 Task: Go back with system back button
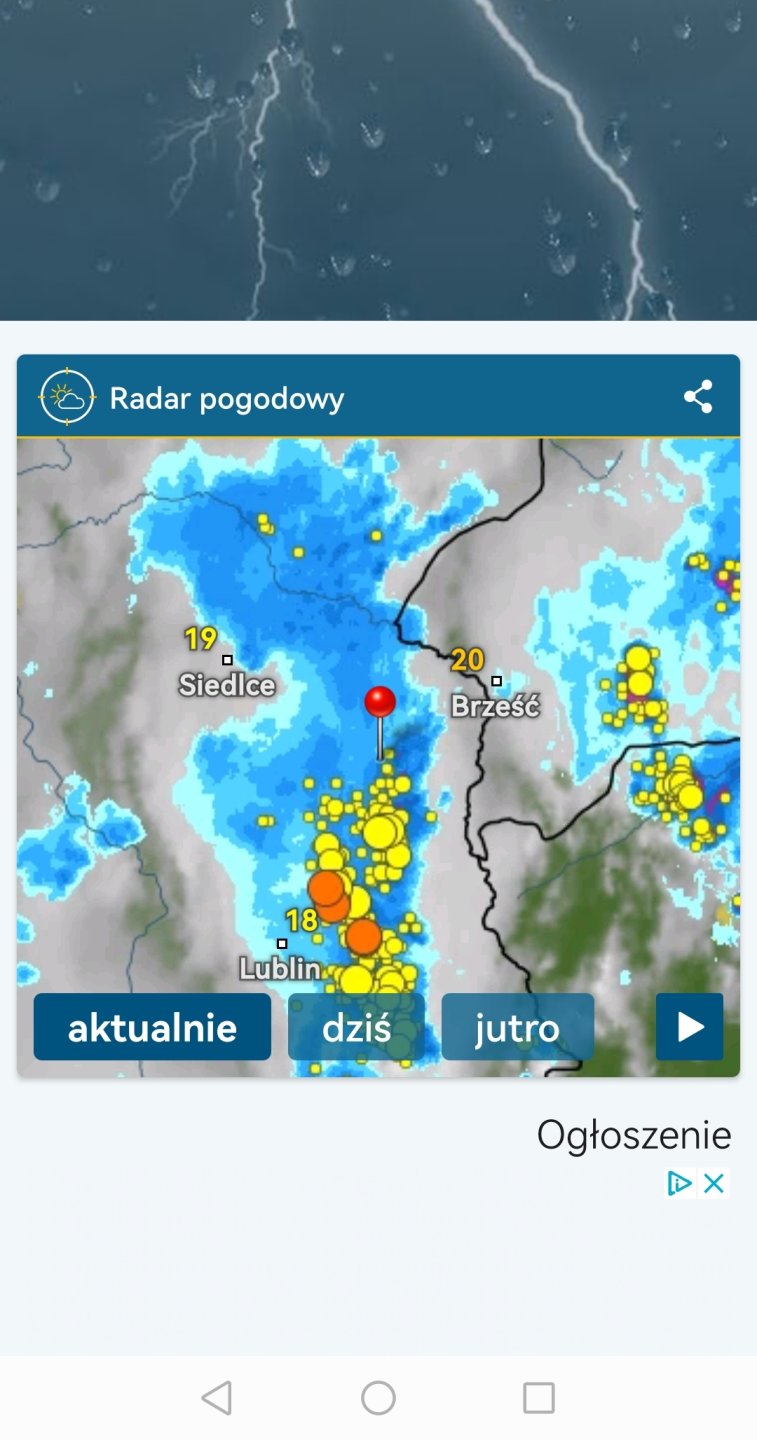(216, 1397)
